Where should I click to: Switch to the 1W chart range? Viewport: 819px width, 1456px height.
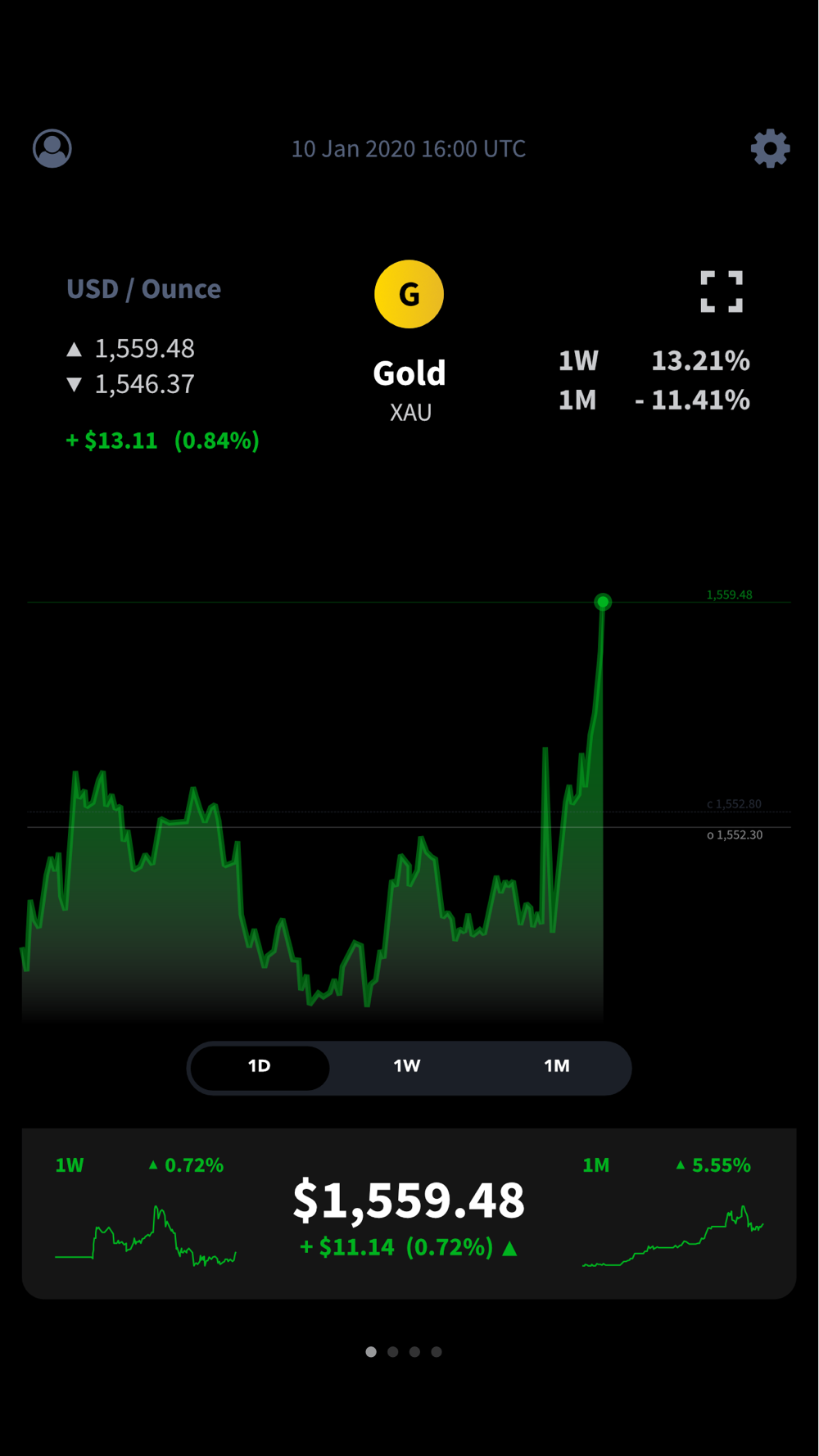tap(407, 1066)
